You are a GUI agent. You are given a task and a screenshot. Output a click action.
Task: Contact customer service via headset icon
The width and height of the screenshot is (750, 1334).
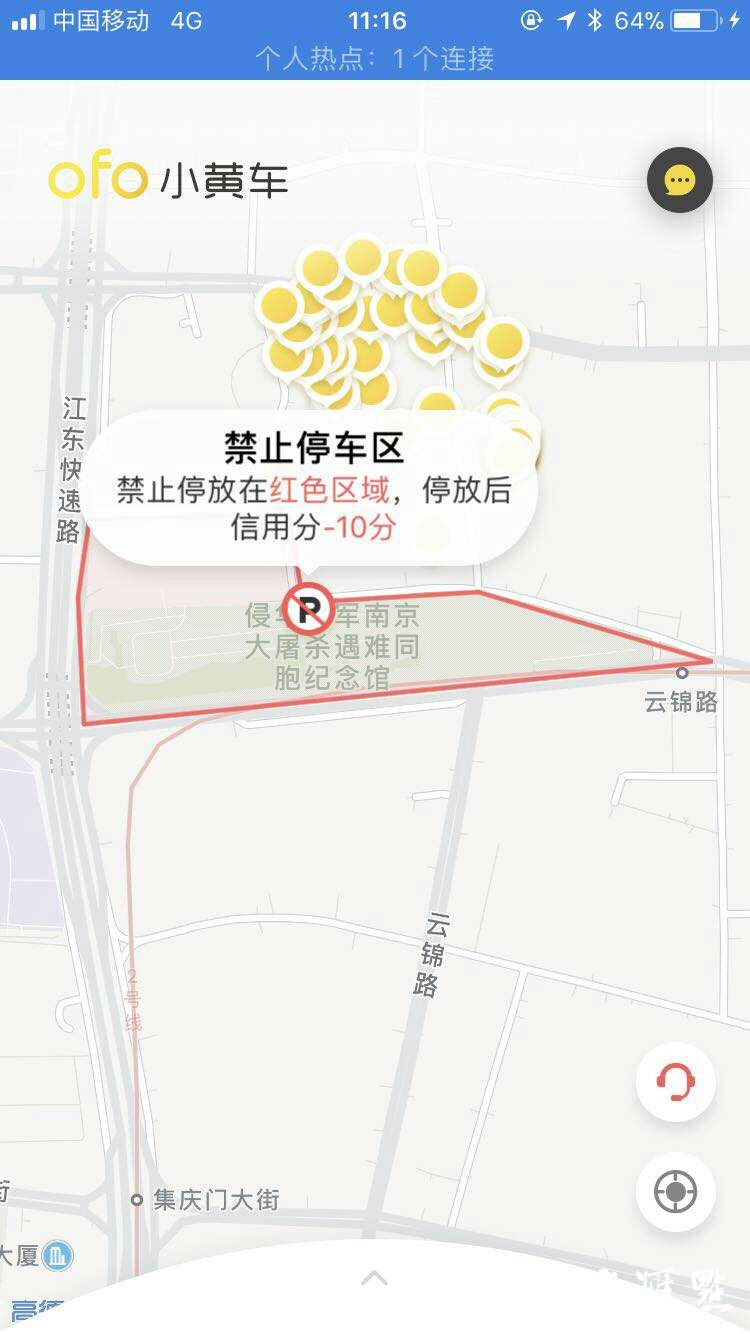[676, 1081]
